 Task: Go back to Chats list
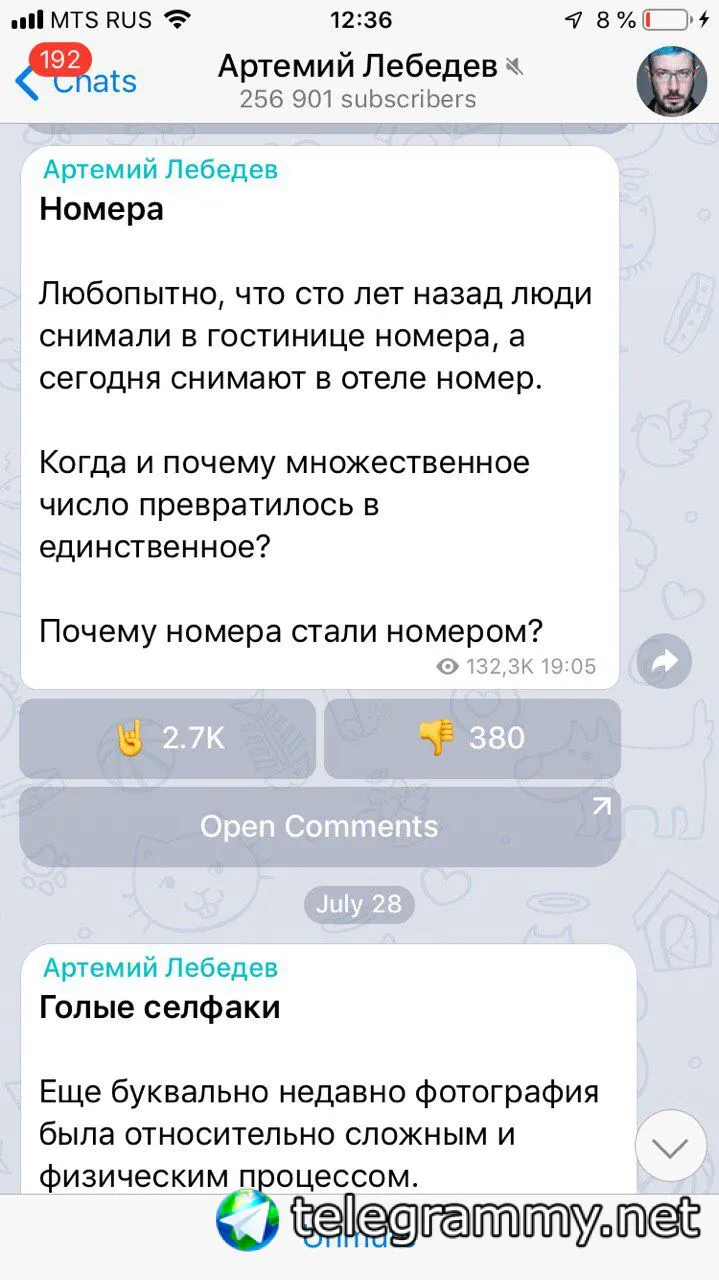[75, 80]
